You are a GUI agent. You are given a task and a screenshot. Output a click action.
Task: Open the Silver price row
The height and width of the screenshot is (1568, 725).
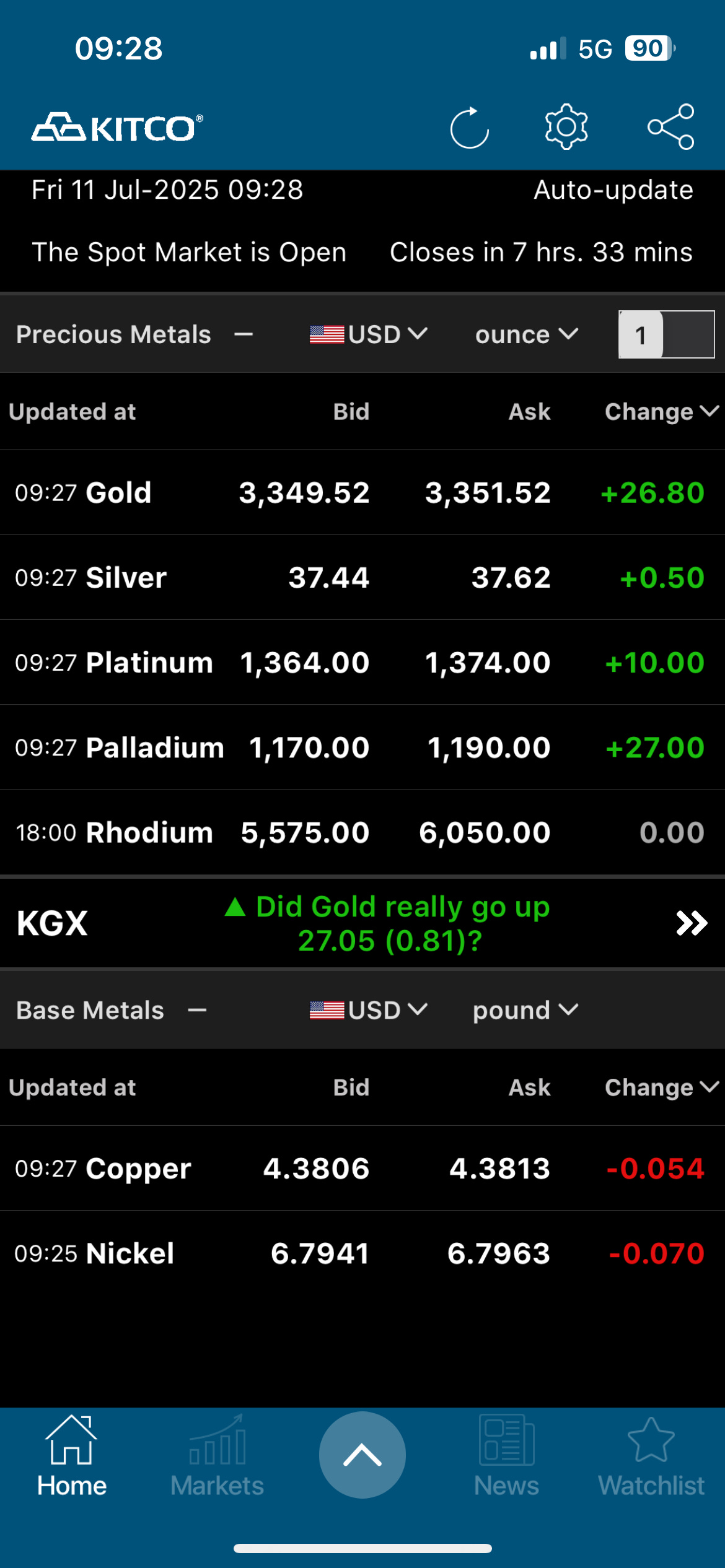(x=362, y=578)
